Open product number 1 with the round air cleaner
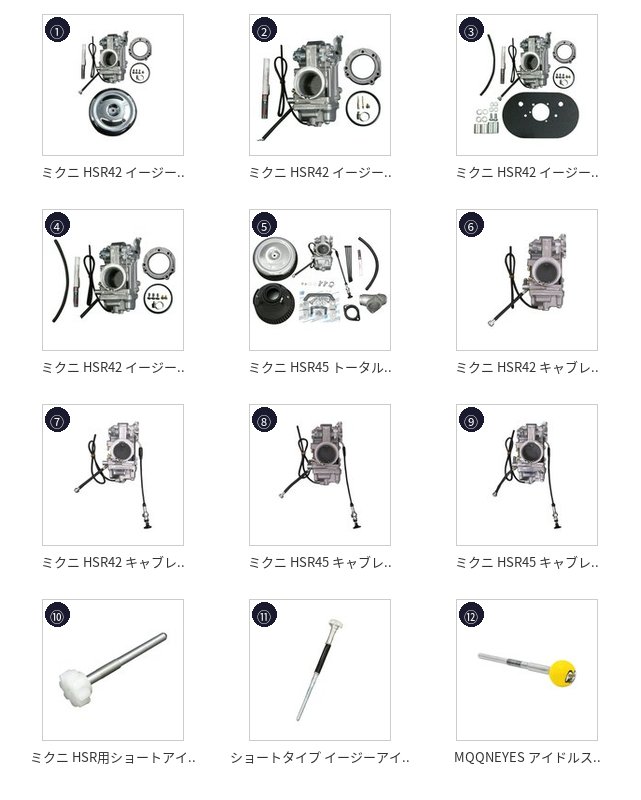Image resolution: width=641 pixels, height=800 pixels. (113, 85)
